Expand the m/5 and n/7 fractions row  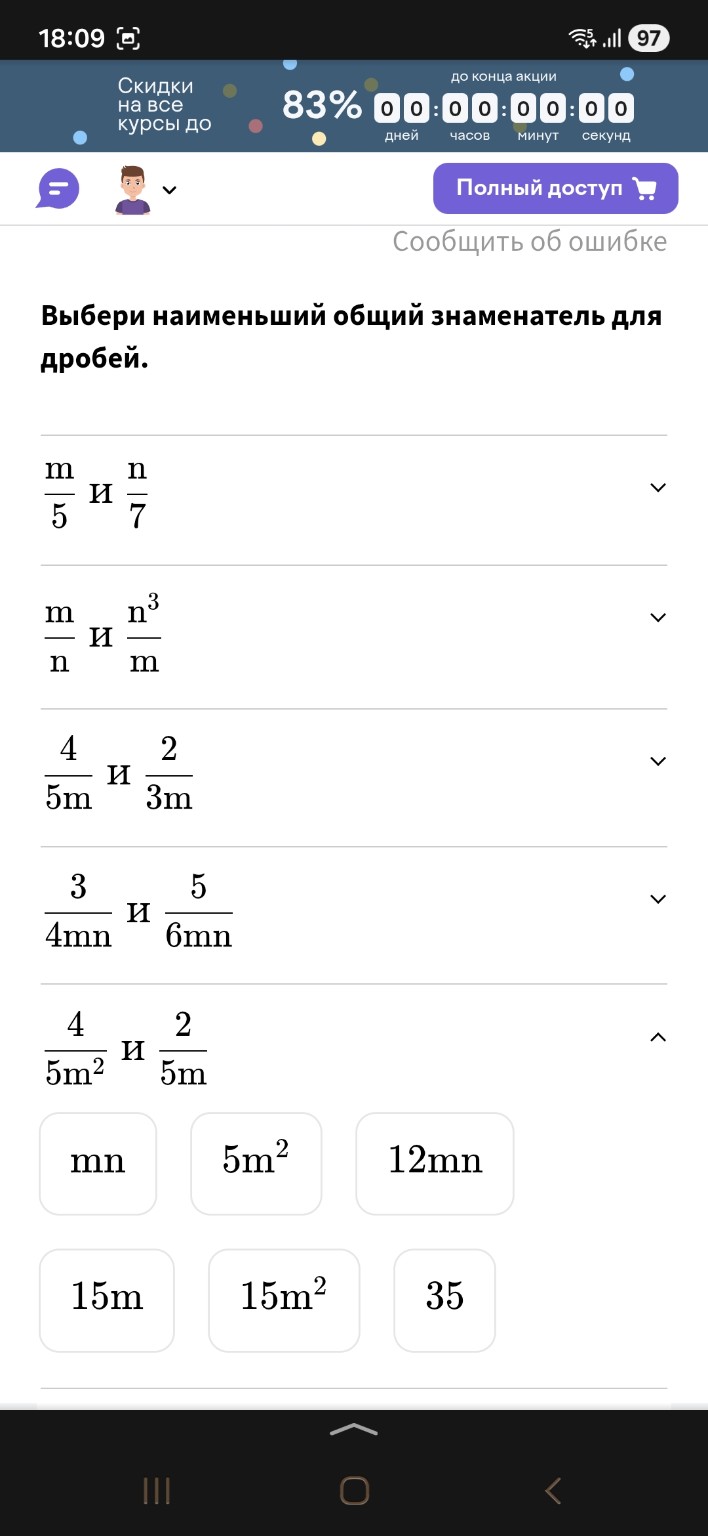657,488
